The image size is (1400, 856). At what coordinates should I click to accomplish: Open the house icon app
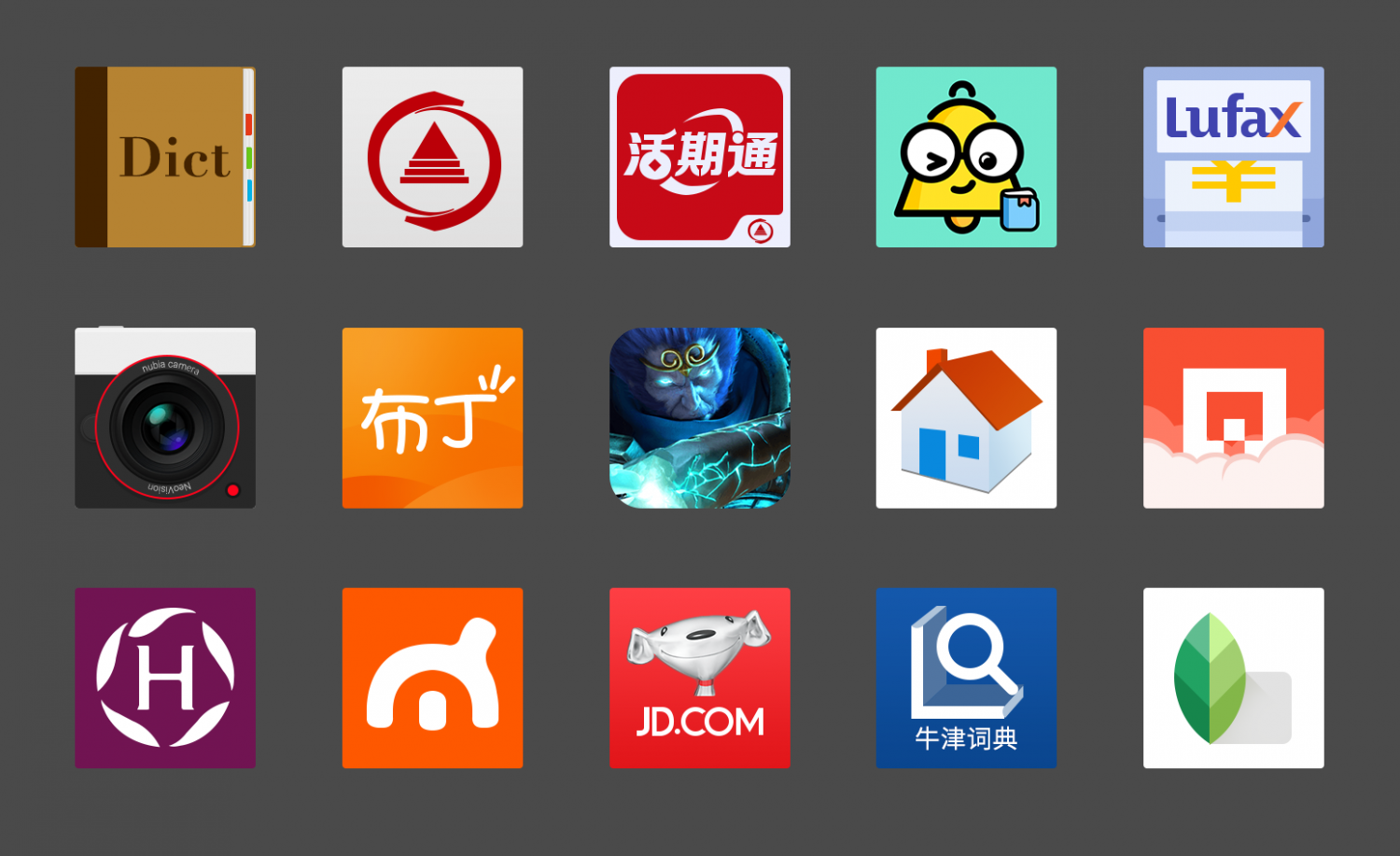pos(966,418)
